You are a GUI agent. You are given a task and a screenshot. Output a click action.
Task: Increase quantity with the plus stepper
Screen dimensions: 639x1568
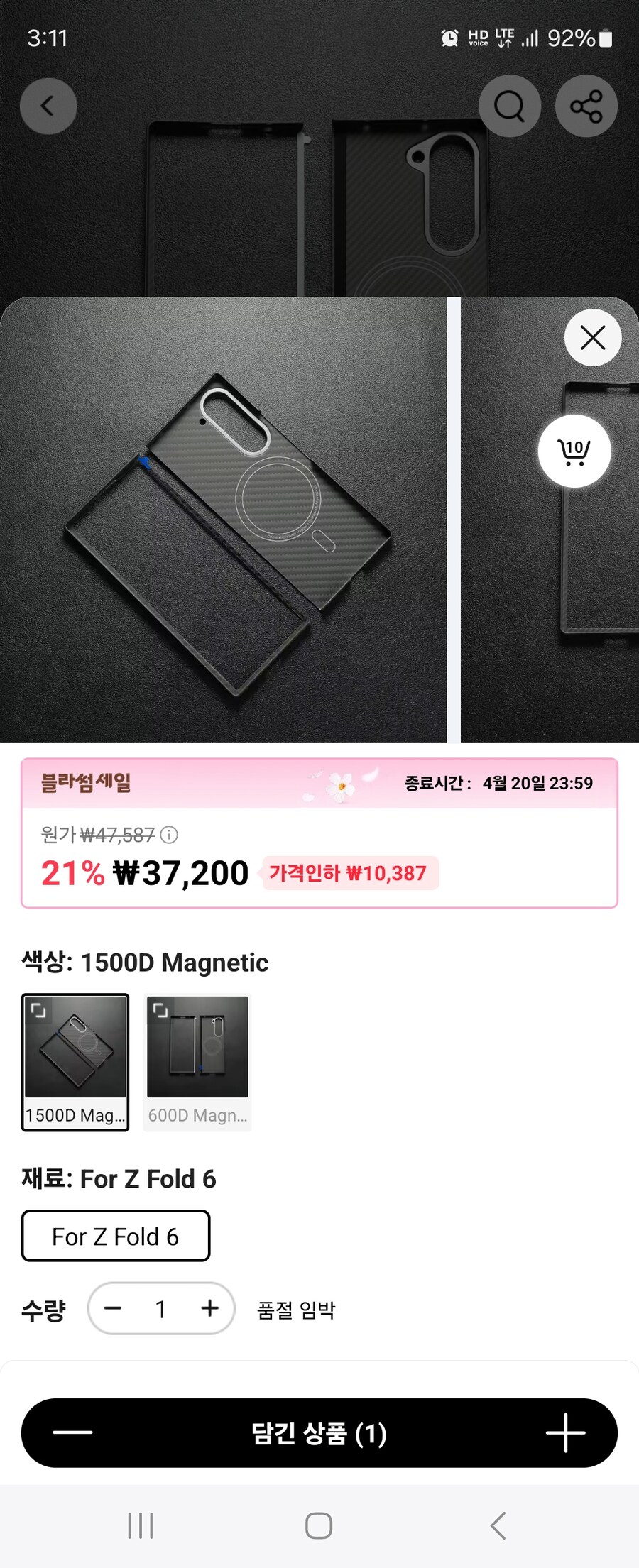click(209, 1307)
